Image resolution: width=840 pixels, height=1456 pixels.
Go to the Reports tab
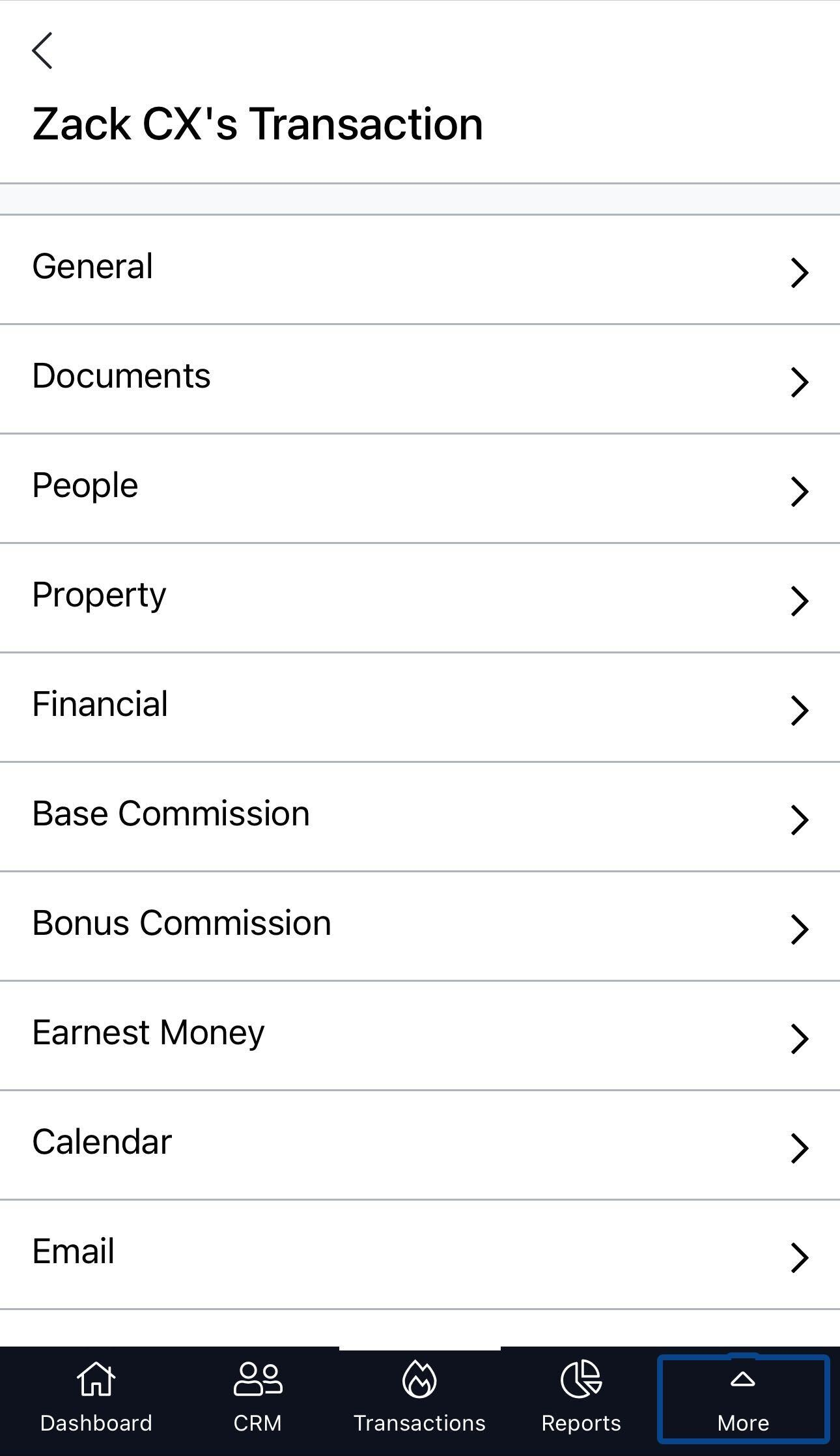[581, 1398]
